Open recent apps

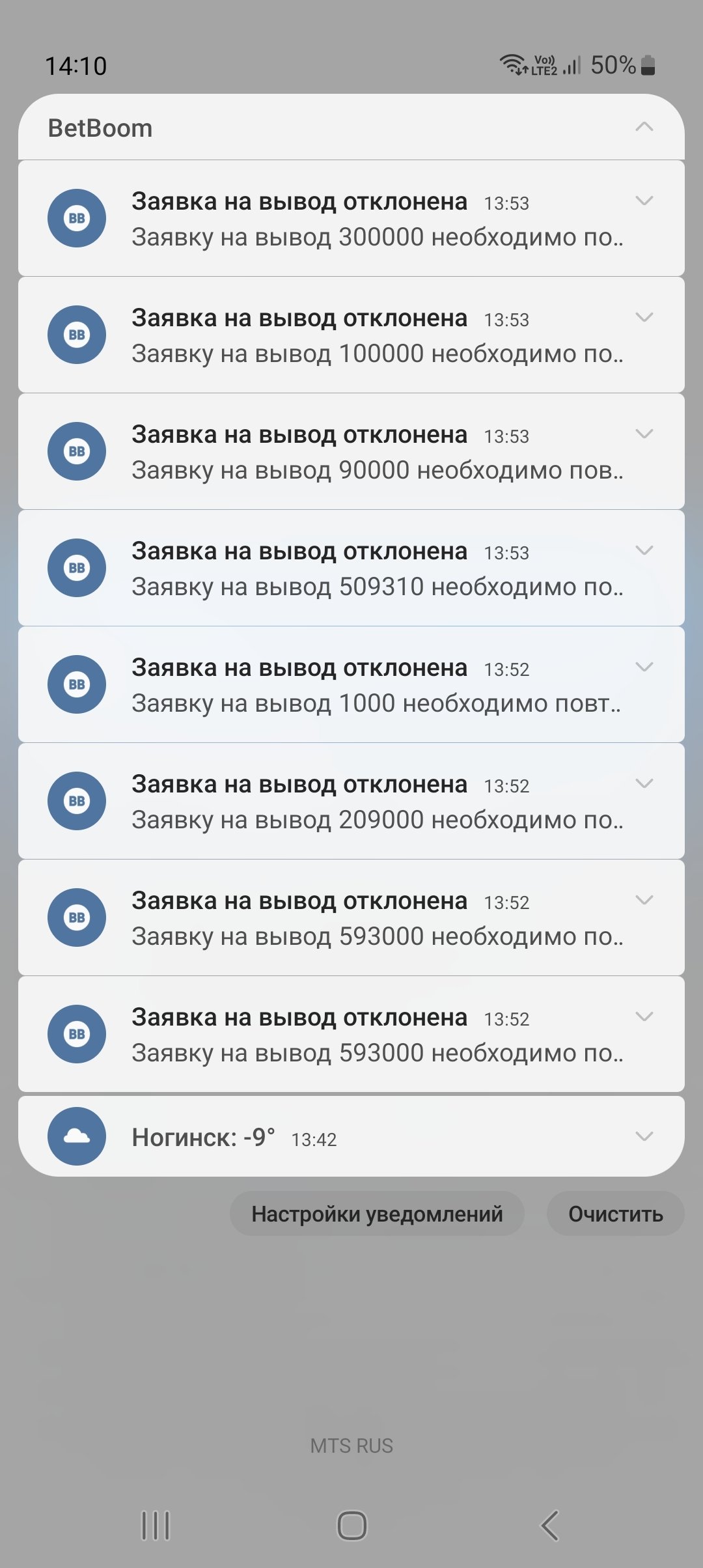click(x=156, y=1525)
